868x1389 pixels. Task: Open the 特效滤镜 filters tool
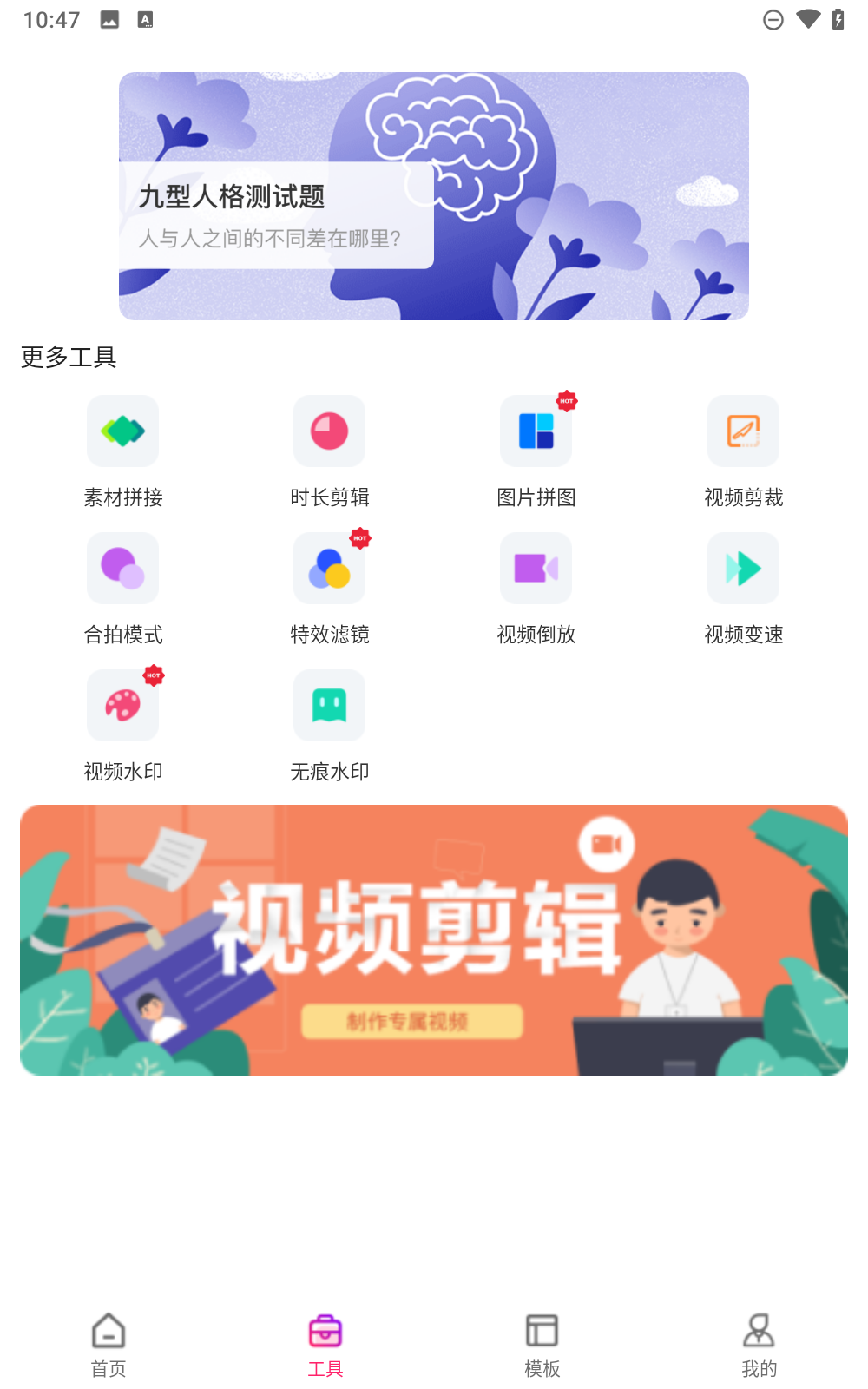(329, 589)
